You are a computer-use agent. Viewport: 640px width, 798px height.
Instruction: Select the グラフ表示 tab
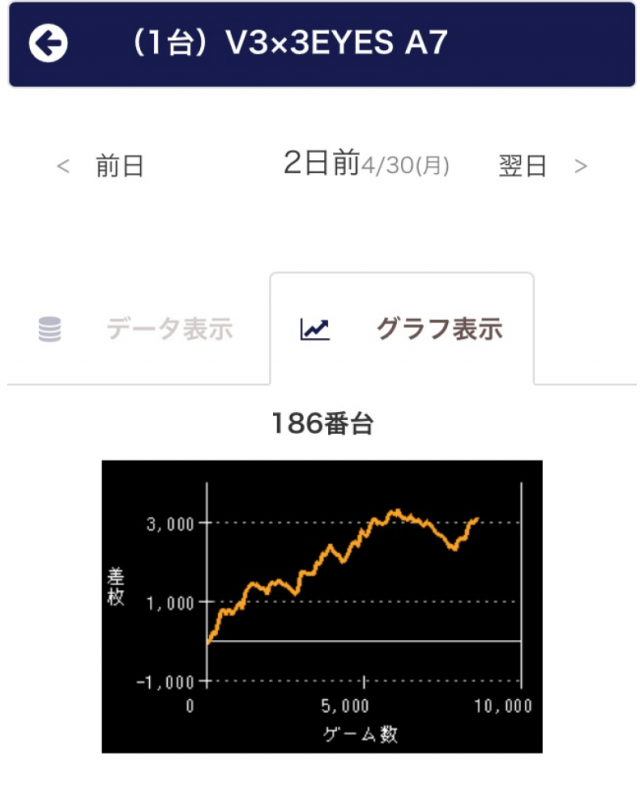coord(402,328)
